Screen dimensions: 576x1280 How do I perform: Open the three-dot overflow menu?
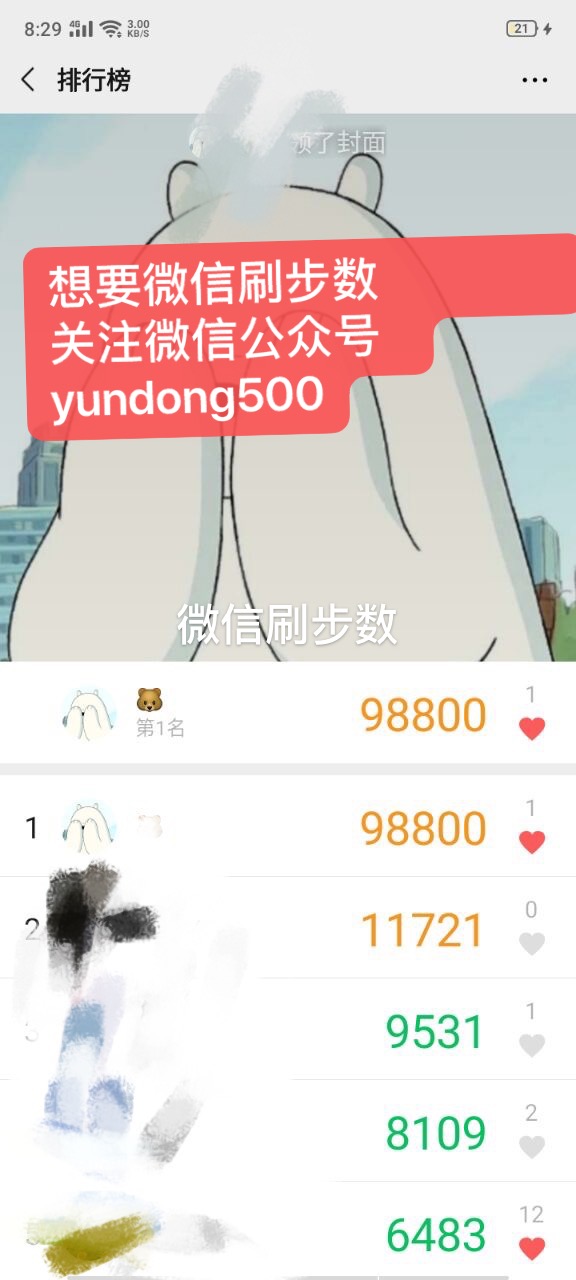pos(535,81)
